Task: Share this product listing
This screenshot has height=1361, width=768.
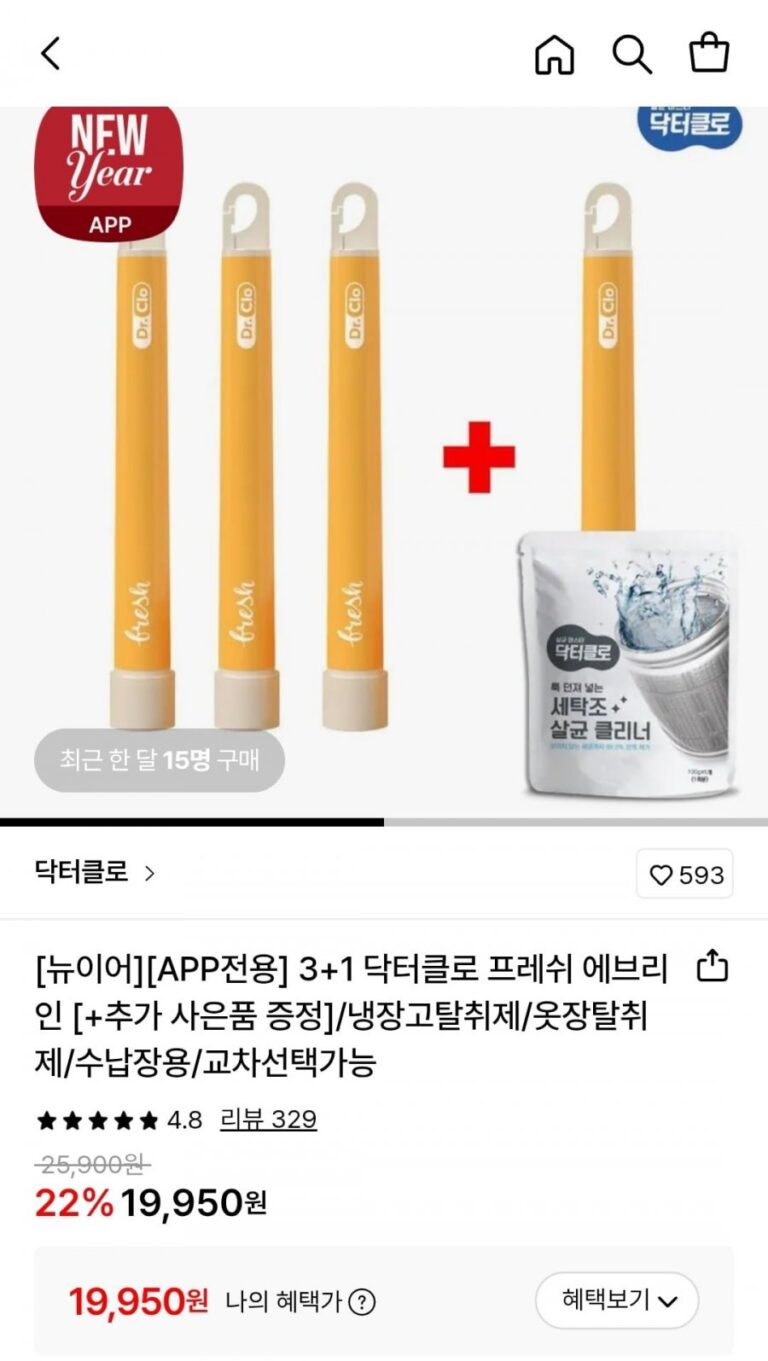Action: click(x=711, y=967)
